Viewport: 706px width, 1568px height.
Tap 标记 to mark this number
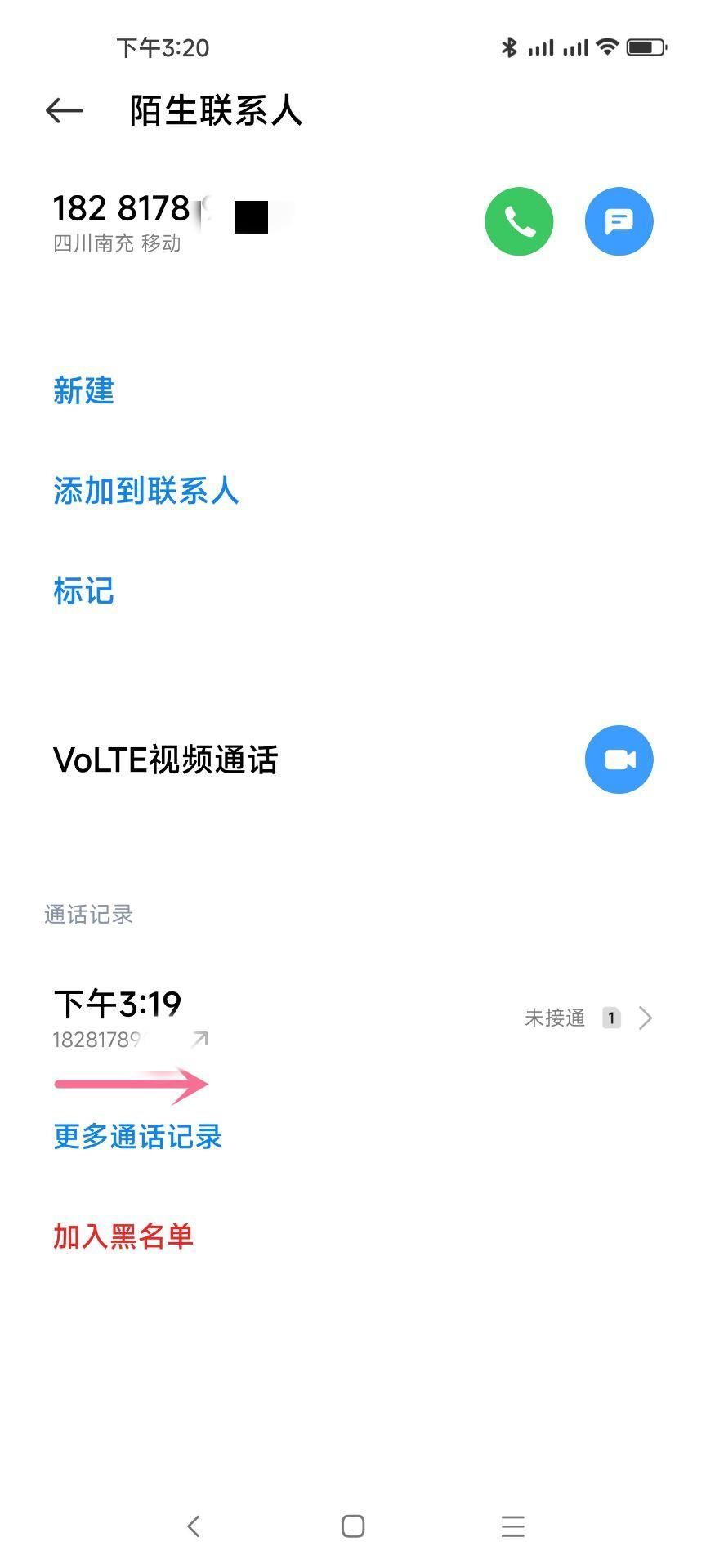point(83,590)
